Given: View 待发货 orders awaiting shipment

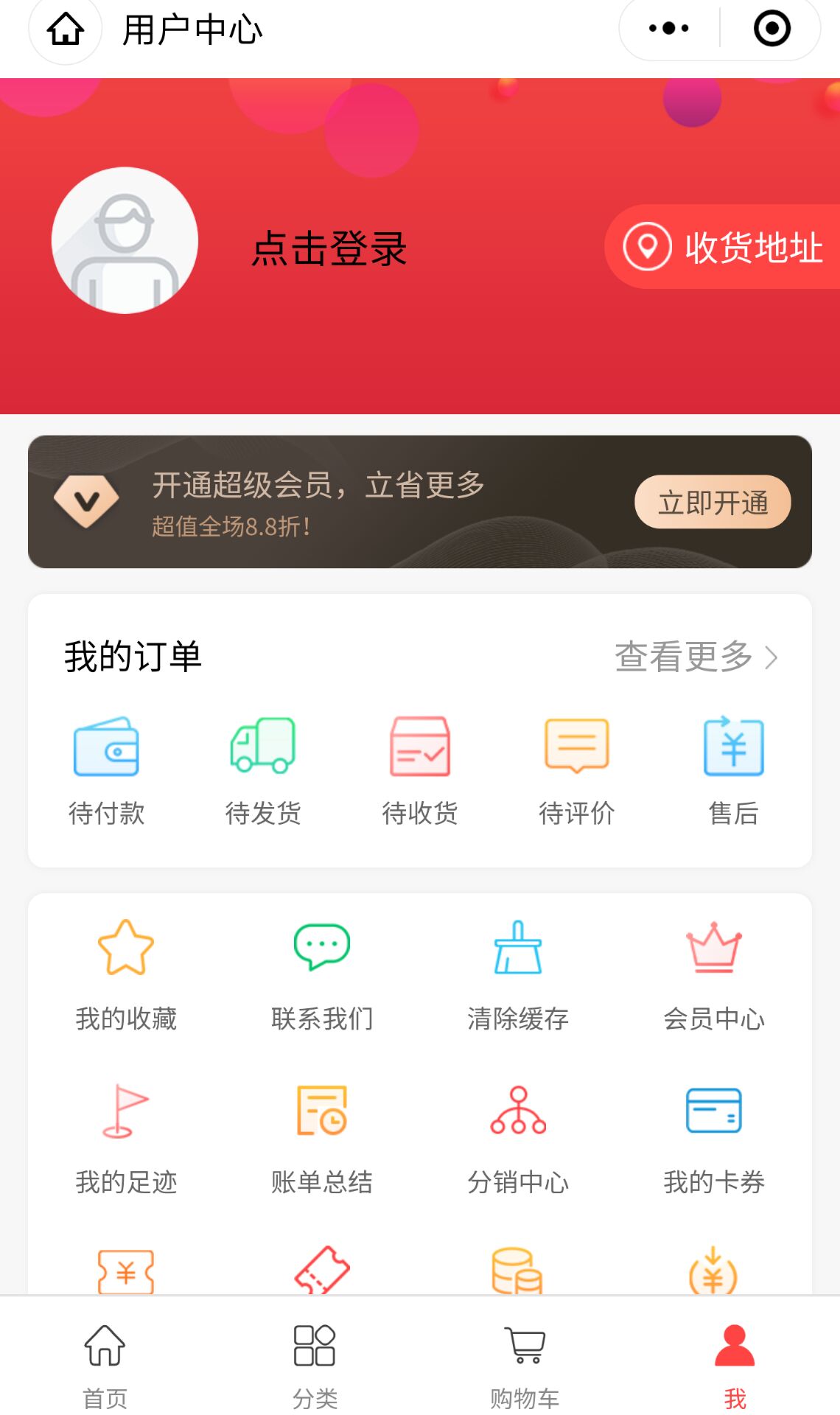Looking at the screenshot, I should (263, 770).
